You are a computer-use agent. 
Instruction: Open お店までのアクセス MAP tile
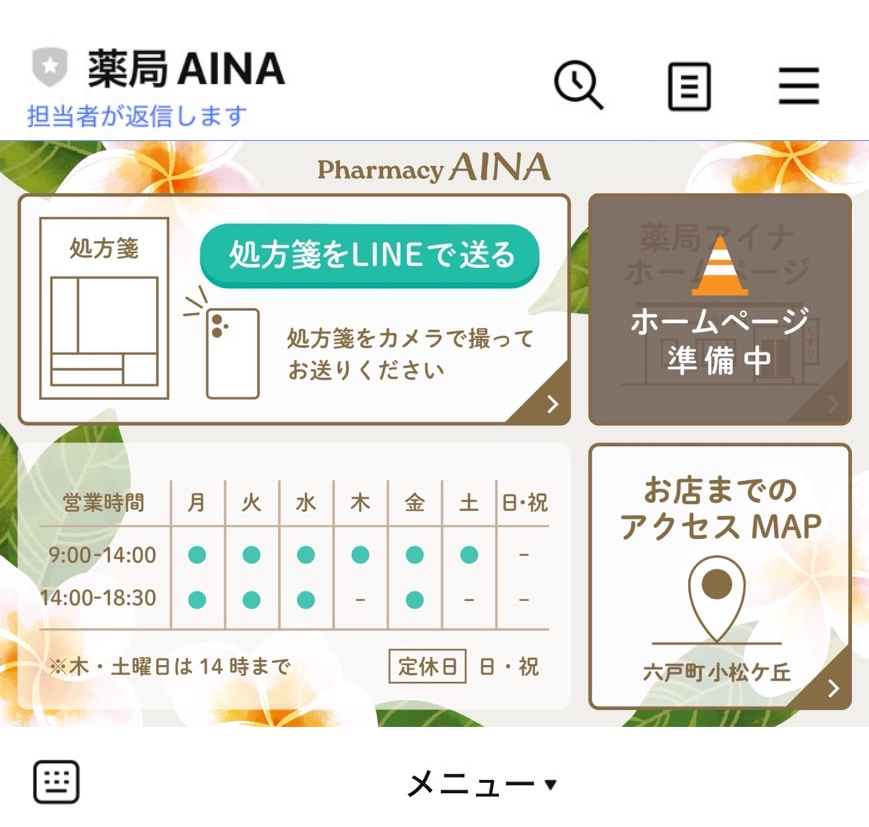click(x=719, y=576)
